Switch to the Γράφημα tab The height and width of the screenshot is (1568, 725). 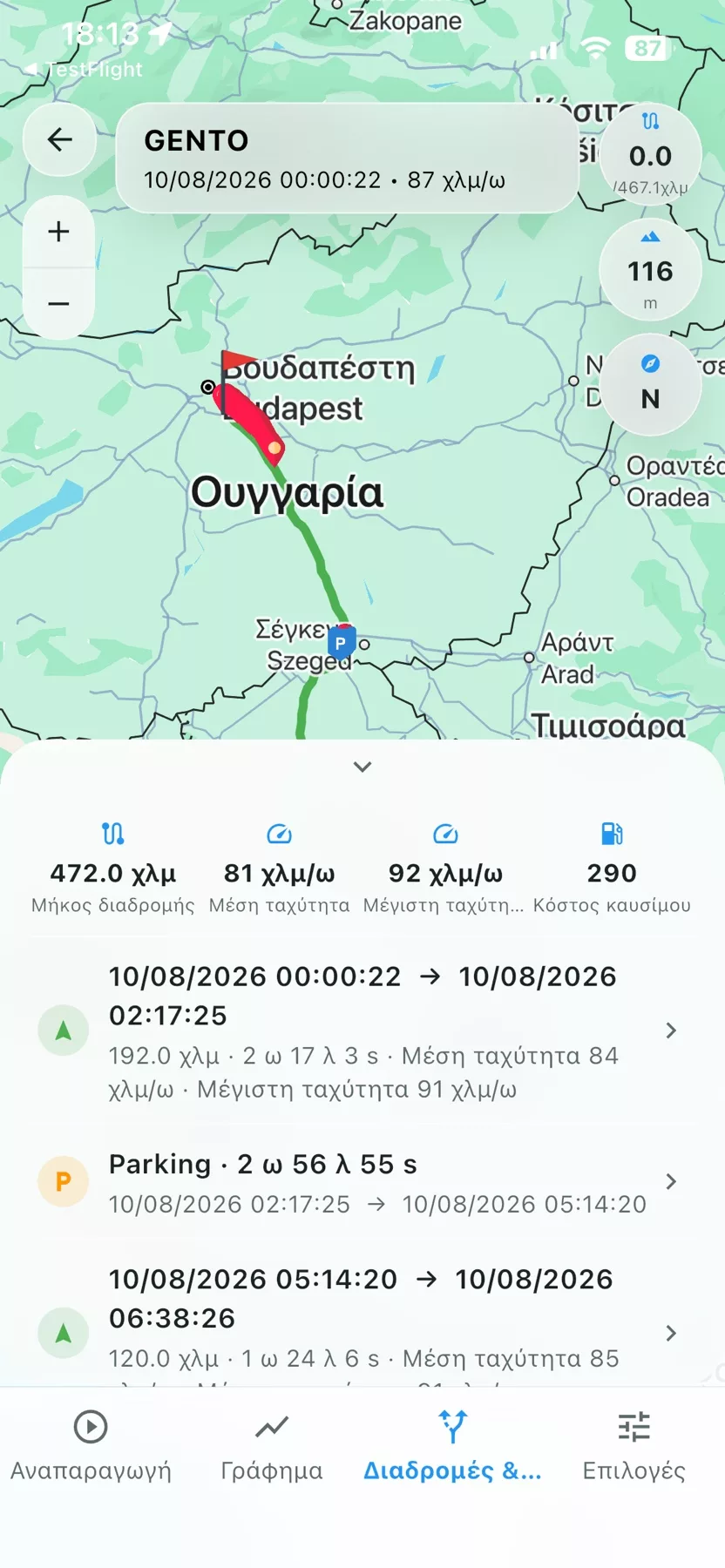pyautogui.click(x=272, y=1446)
